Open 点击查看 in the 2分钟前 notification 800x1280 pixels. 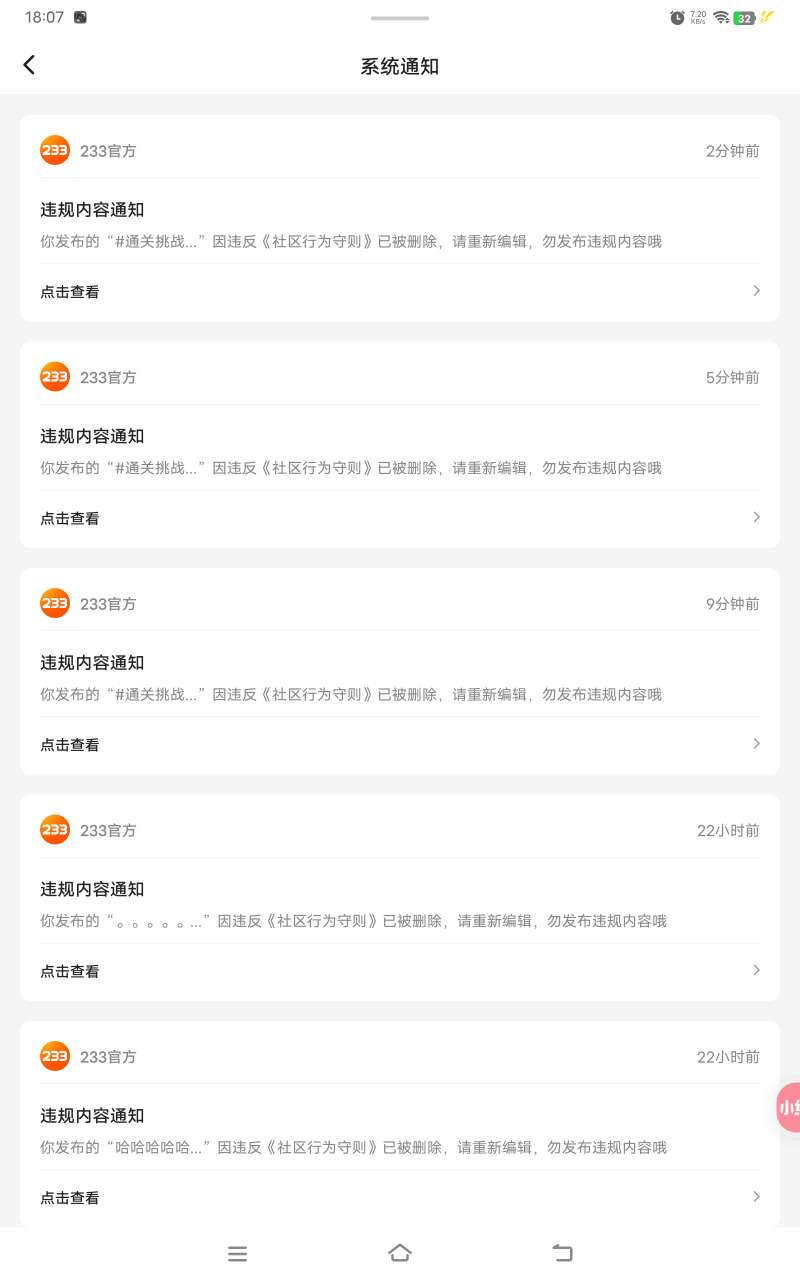[400, 291]
